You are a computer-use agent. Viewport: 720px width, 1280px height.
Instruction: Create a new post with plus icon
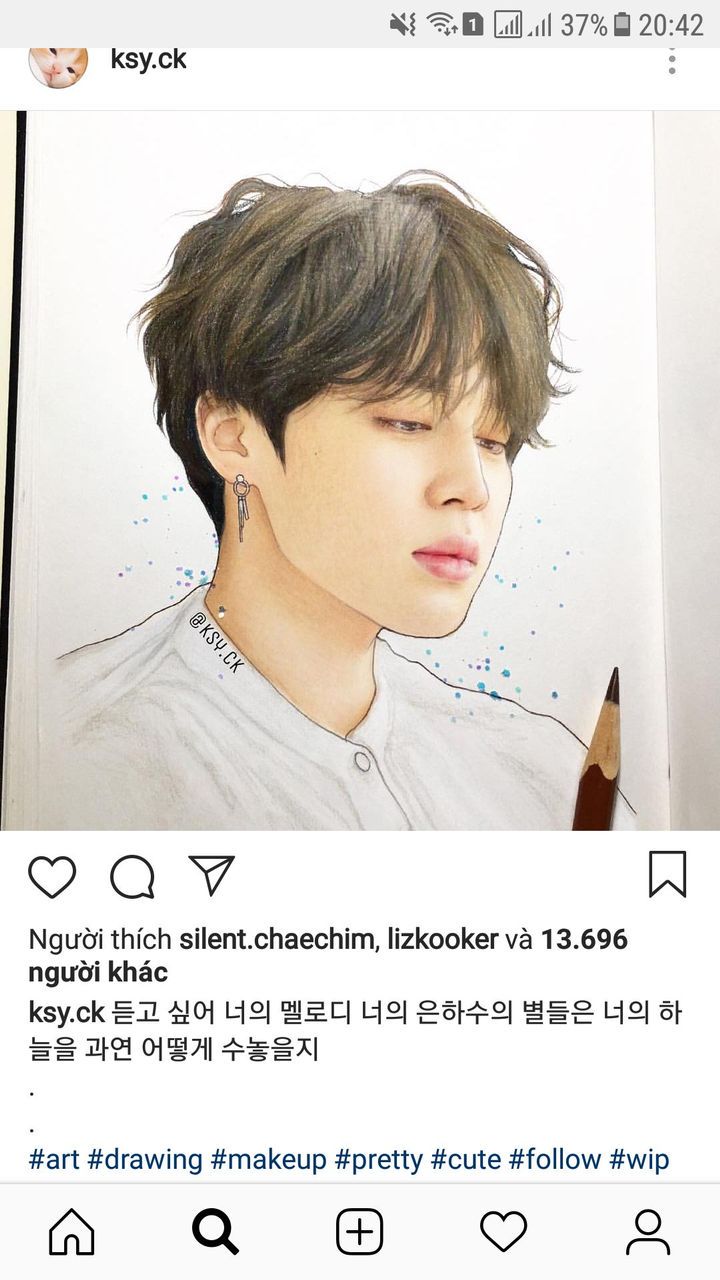[x=359, y=1232]
